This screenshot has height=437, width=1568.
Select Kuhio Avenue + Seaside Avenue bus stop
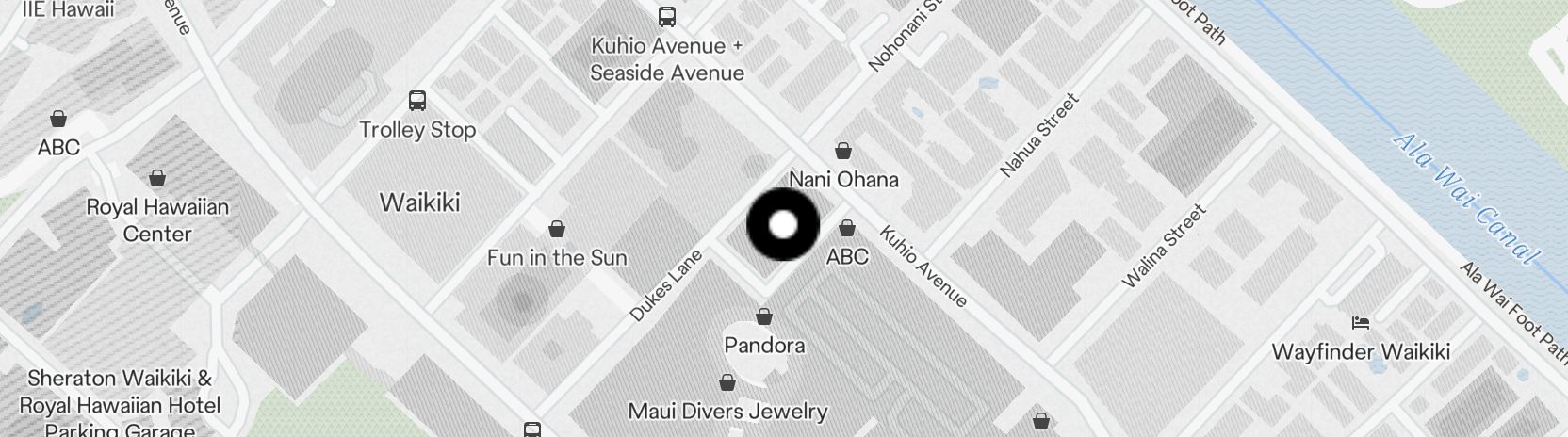click(667, 16)
